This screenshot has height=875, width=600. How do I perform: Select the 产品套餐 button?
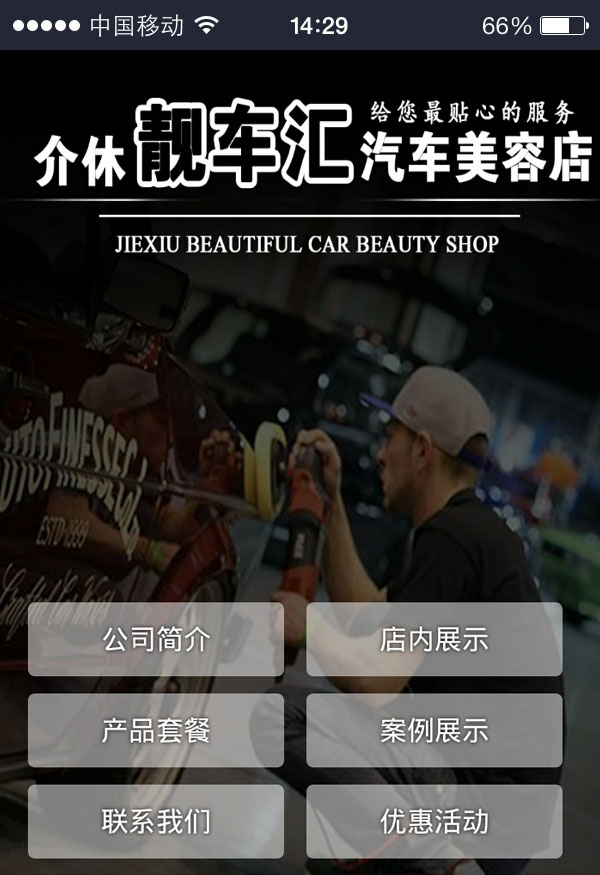click(x=156, y=730)
